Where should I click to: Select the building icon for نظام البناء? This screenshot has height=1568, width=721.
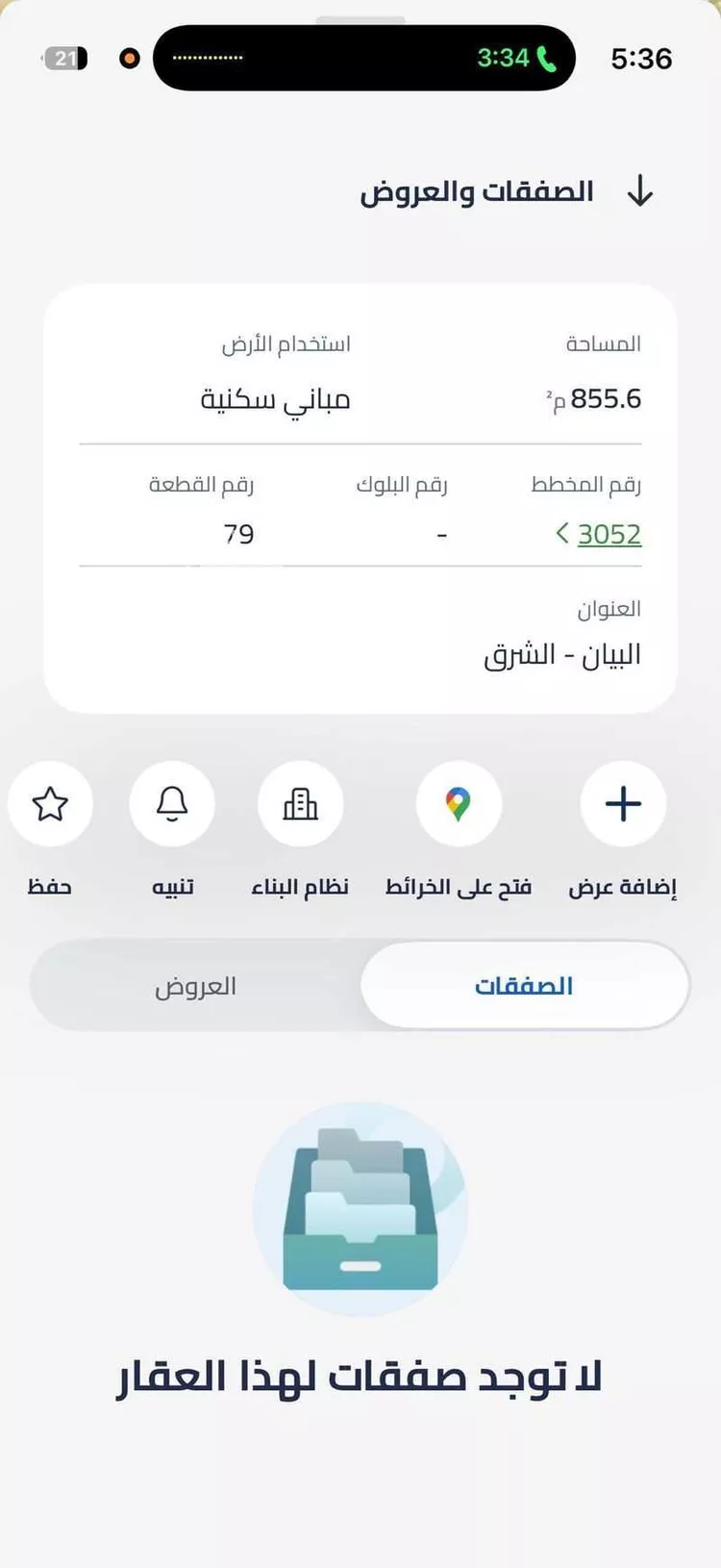click(302, 804)
